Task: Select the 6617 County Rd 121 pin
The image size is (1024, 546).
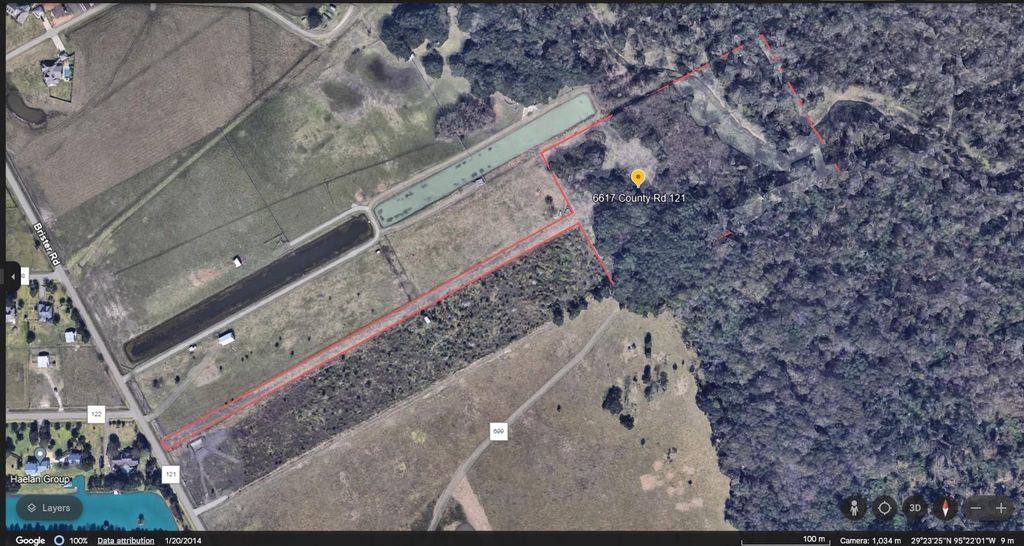Action: point(638,178)
